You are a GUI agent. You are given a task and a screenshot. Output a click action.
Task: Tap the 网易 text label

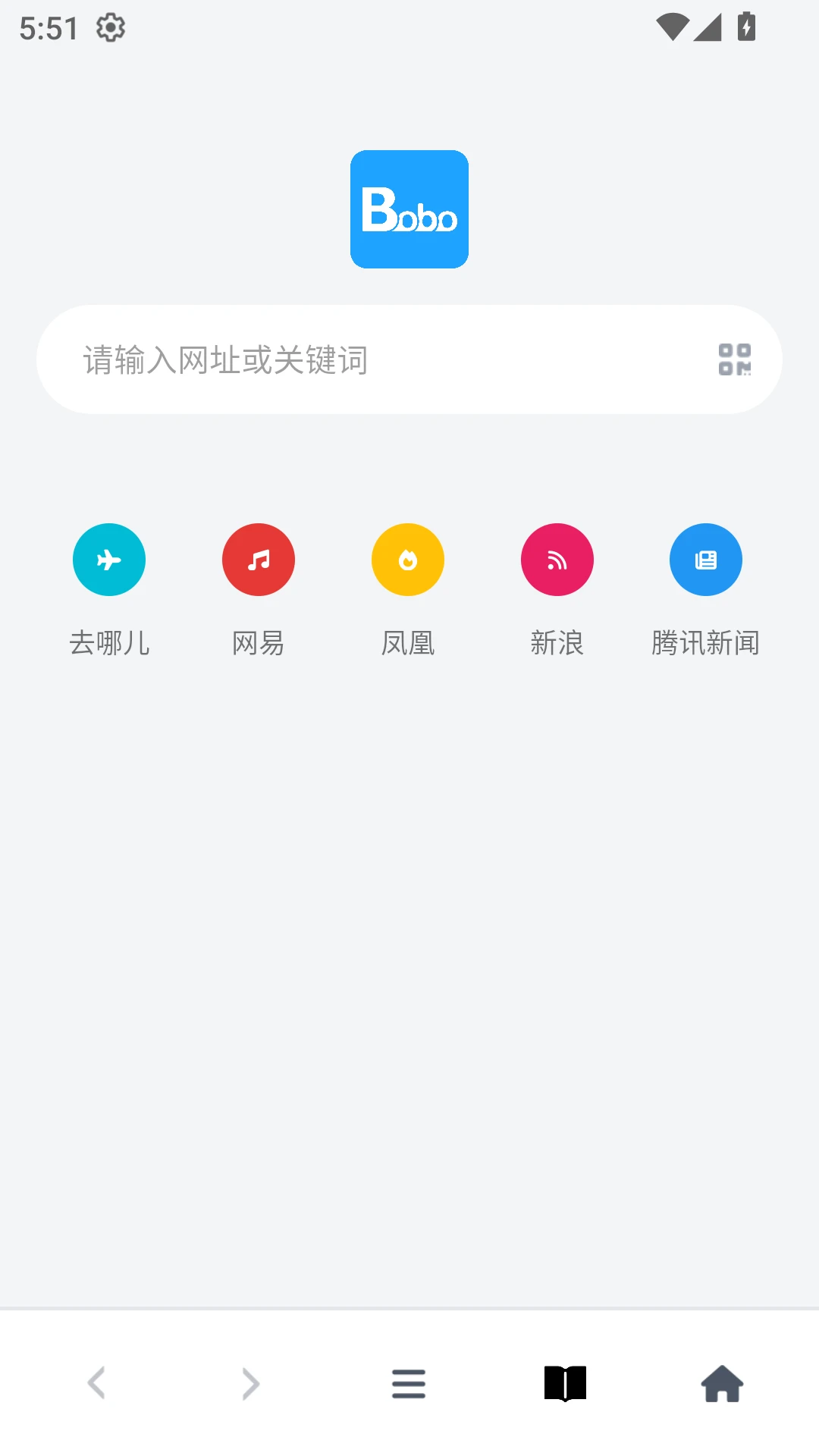click(x=258, y=643)
